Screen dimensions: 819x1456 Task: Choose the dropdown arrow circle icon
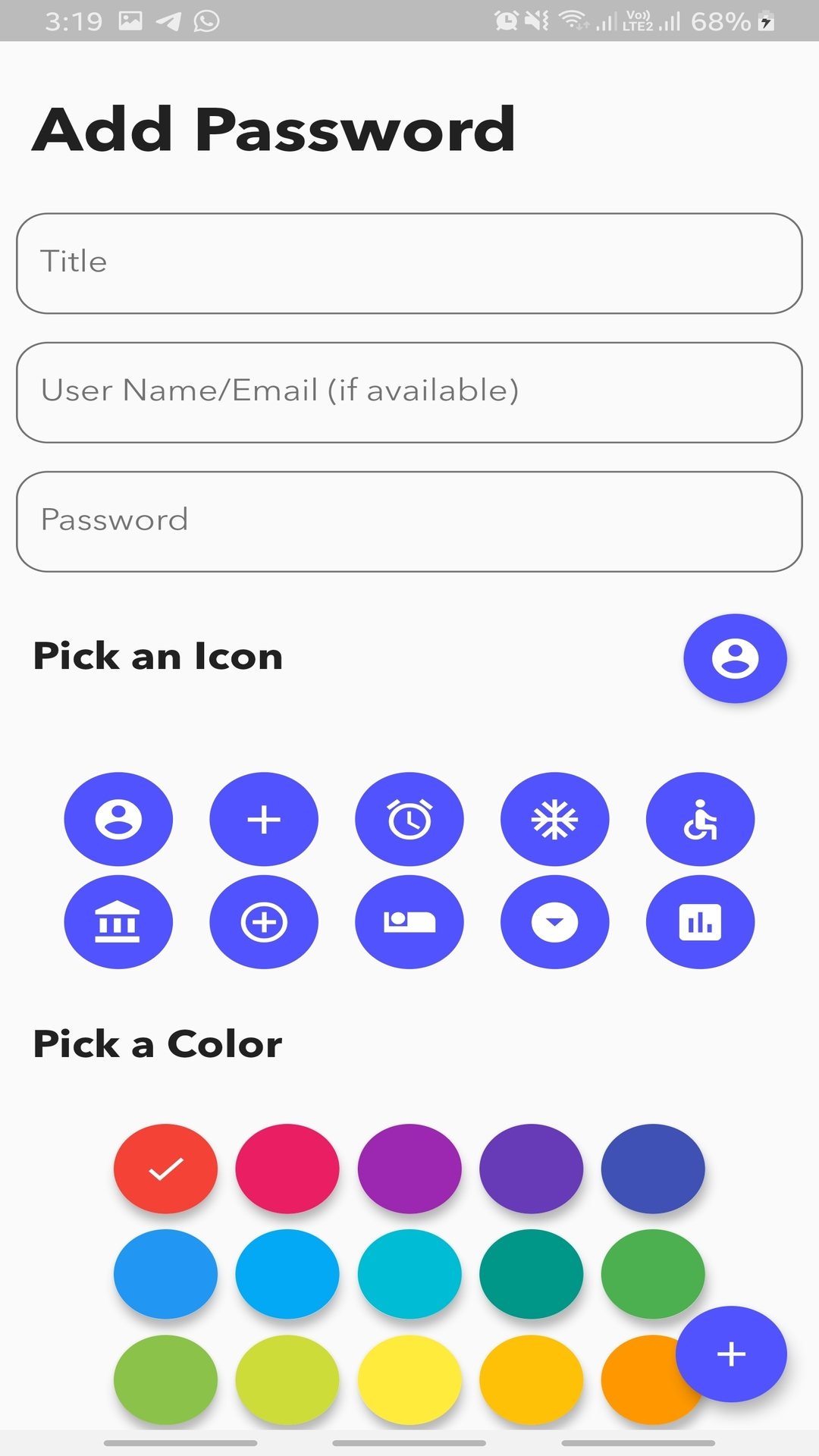coord(555,922)
